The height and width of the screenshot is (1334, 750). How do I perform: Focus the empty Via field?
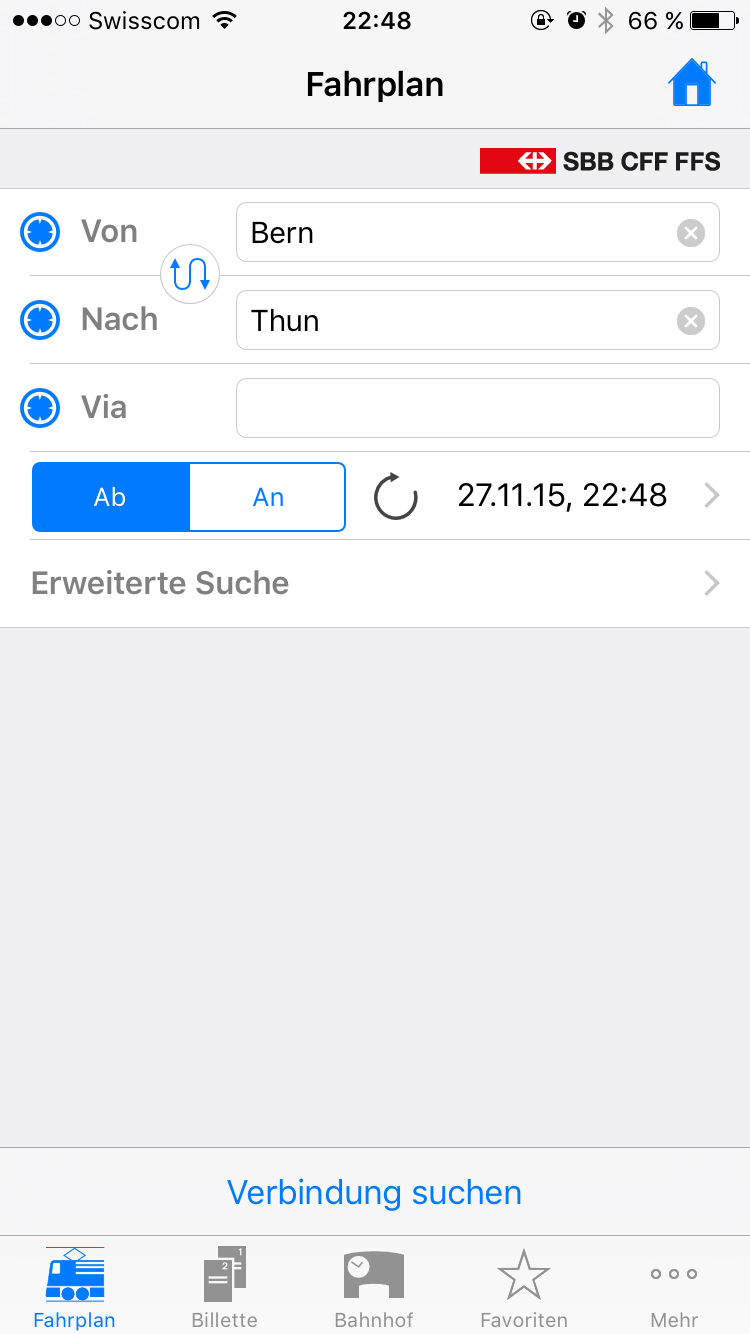(x=477, y=408)
